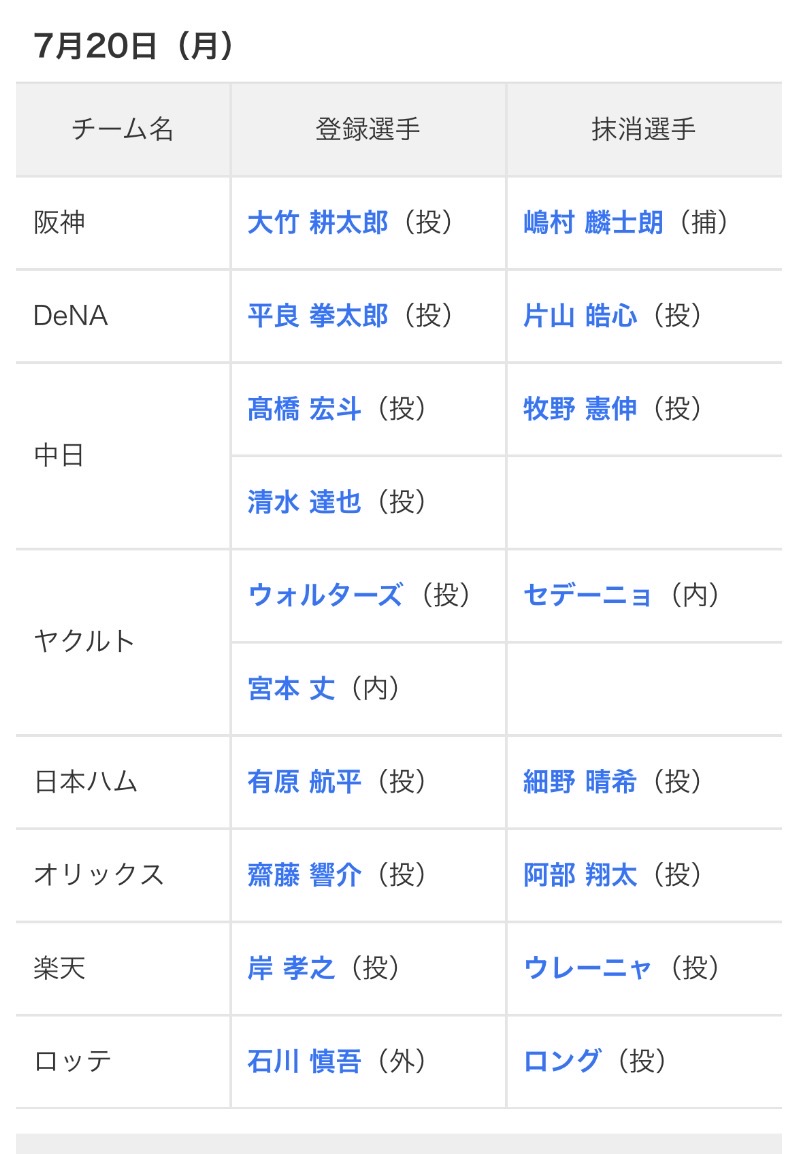View player 宮本 丈
Viewport: 789px width, 1154px height.
click(x=291, y=688)
